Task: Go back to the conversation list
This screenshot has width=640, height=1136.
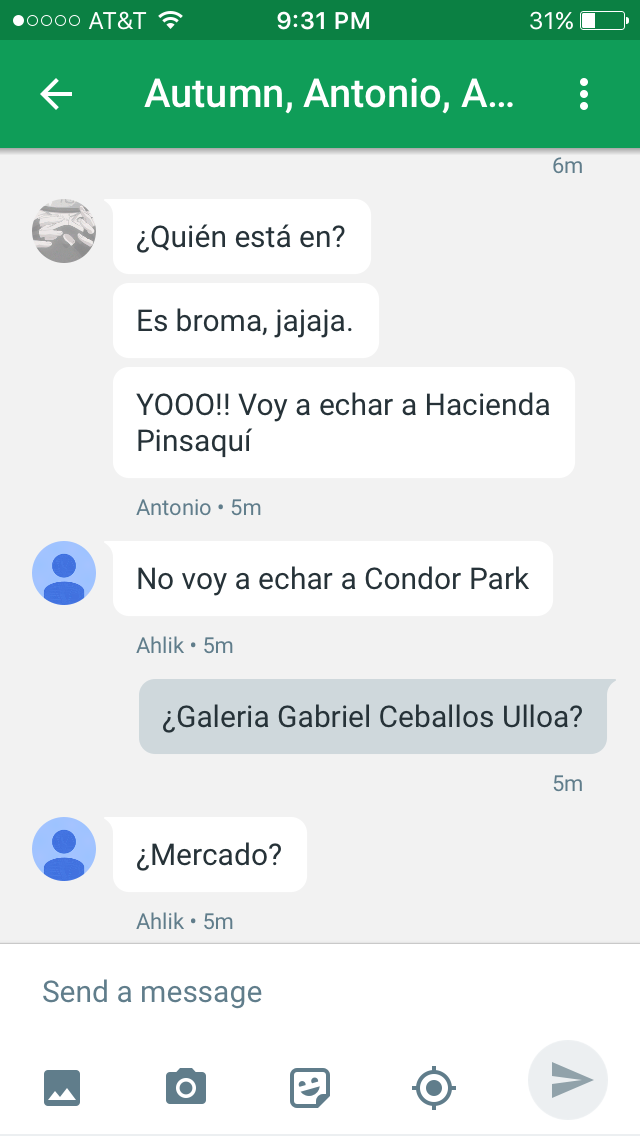Action: coord(56,95)
